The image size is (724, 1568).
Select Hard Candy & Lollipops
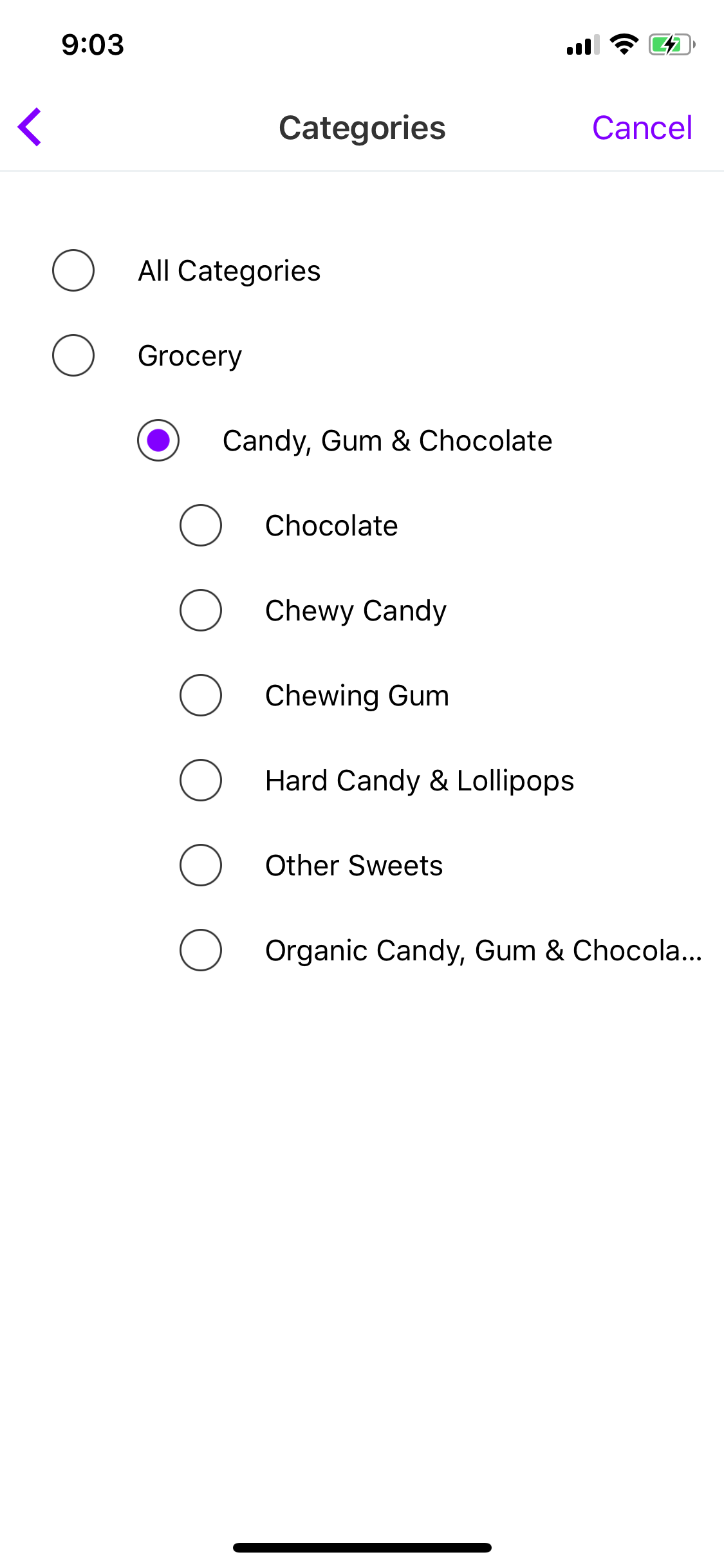point(201,780)
